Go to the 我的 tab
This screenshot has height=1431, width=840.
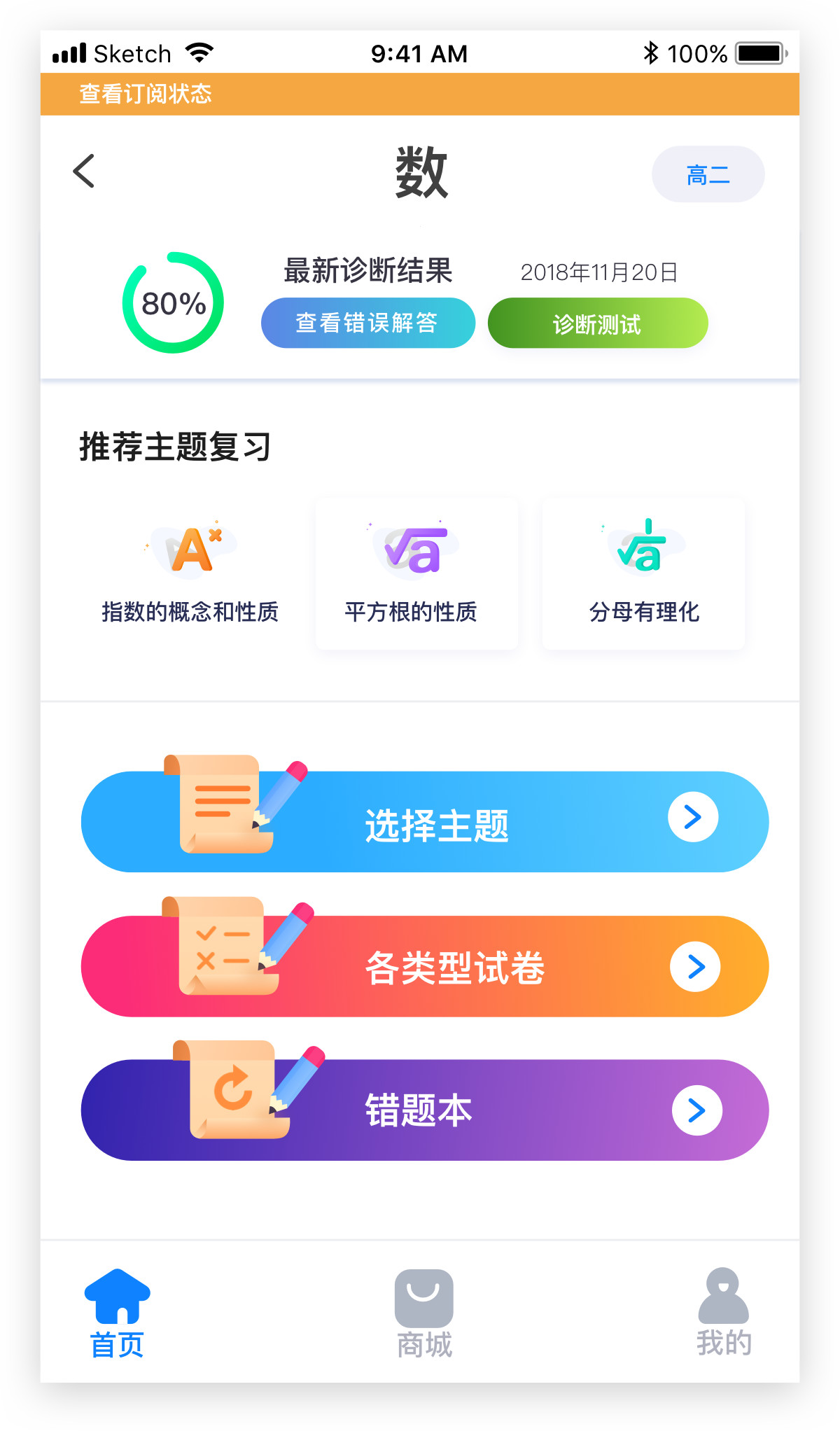pyautogui.click(x=723, y=1314)
